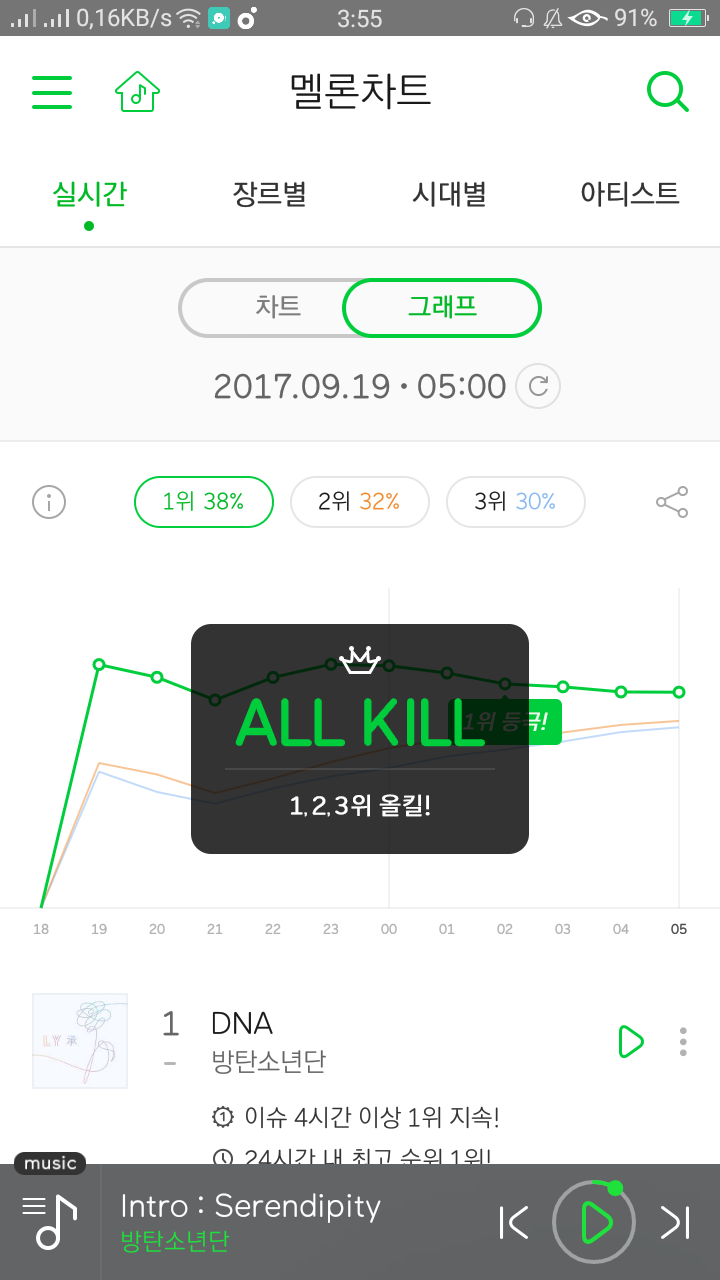Viewport: 720px width, 1280px height.
Task: Switch to the 장르별 tab
Action: click(269, 193)
